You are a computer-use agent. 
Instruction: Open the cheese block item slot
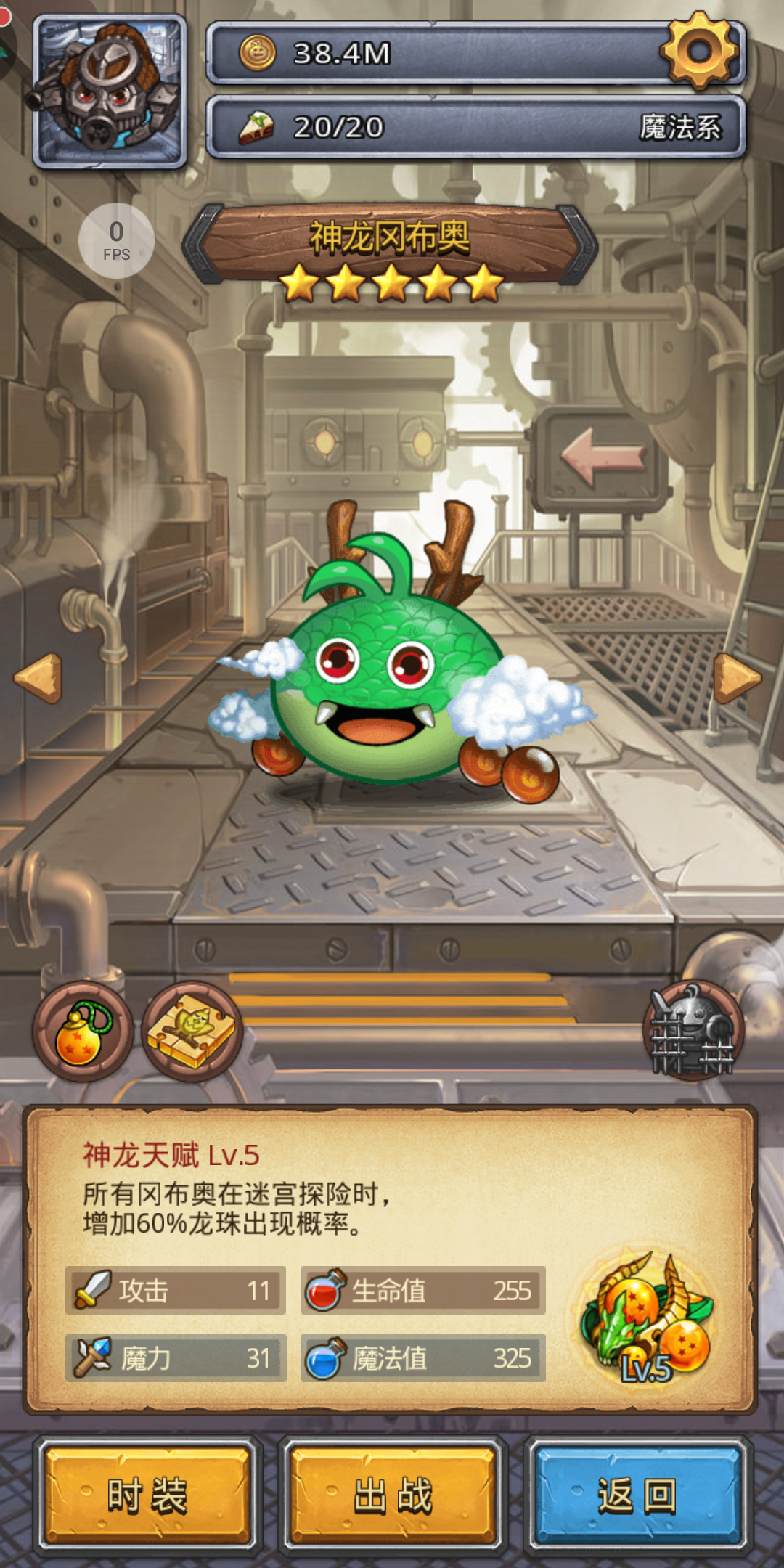192,1032
